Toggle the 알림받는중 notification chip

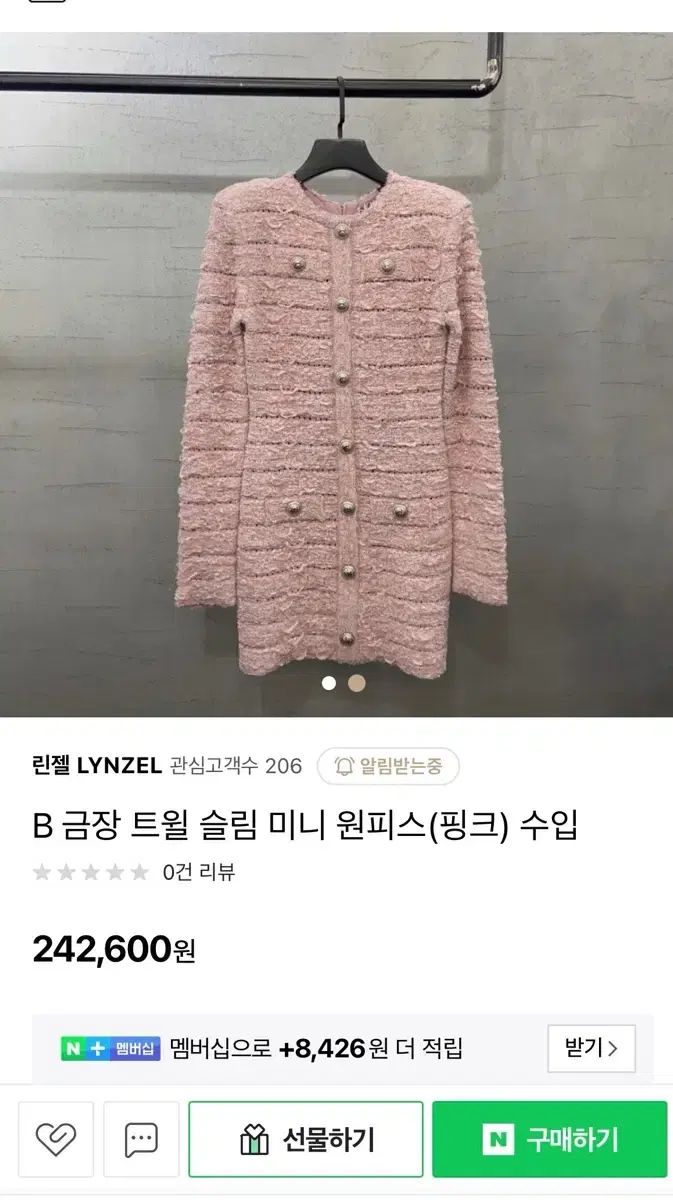[x=388, y=766]
